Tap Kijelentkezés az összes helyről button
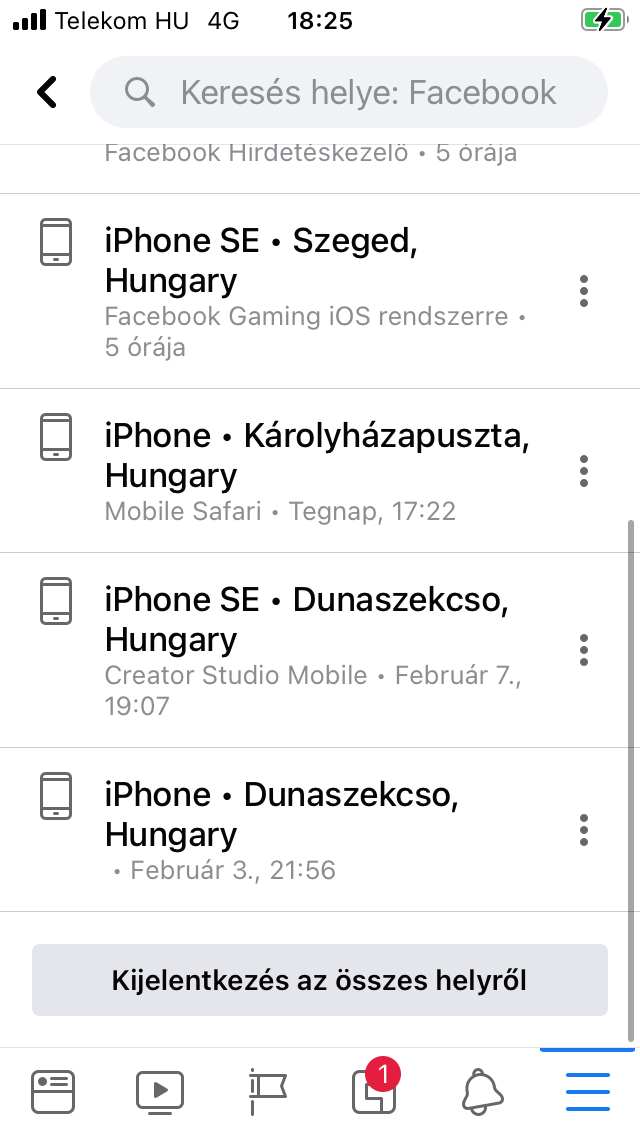 (x=320, y=980)
